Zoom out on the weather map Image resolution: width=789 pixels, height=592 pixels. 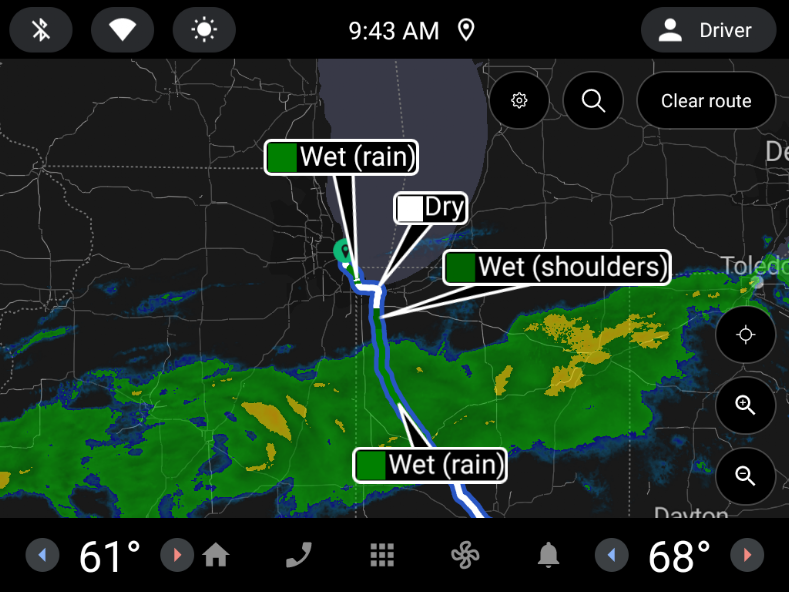click(745, 476)
